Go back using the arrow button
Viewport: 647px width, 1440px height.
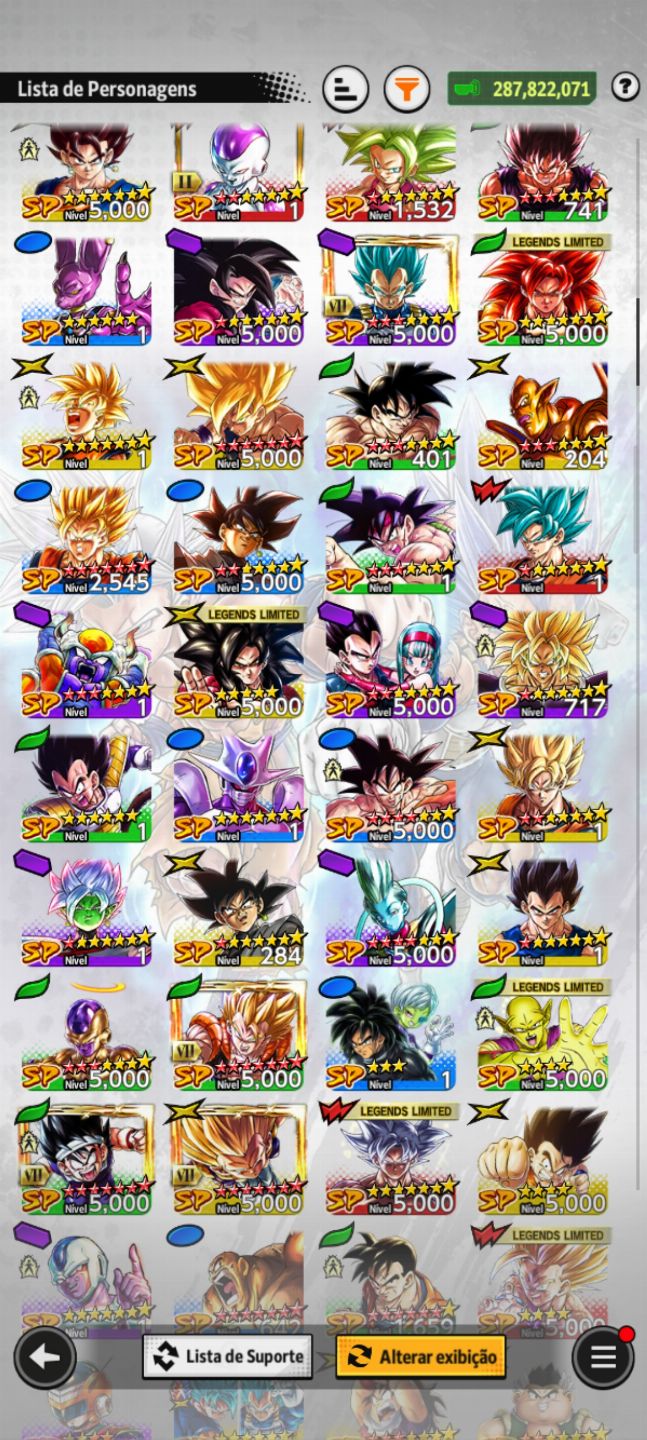coord(44,1357)
